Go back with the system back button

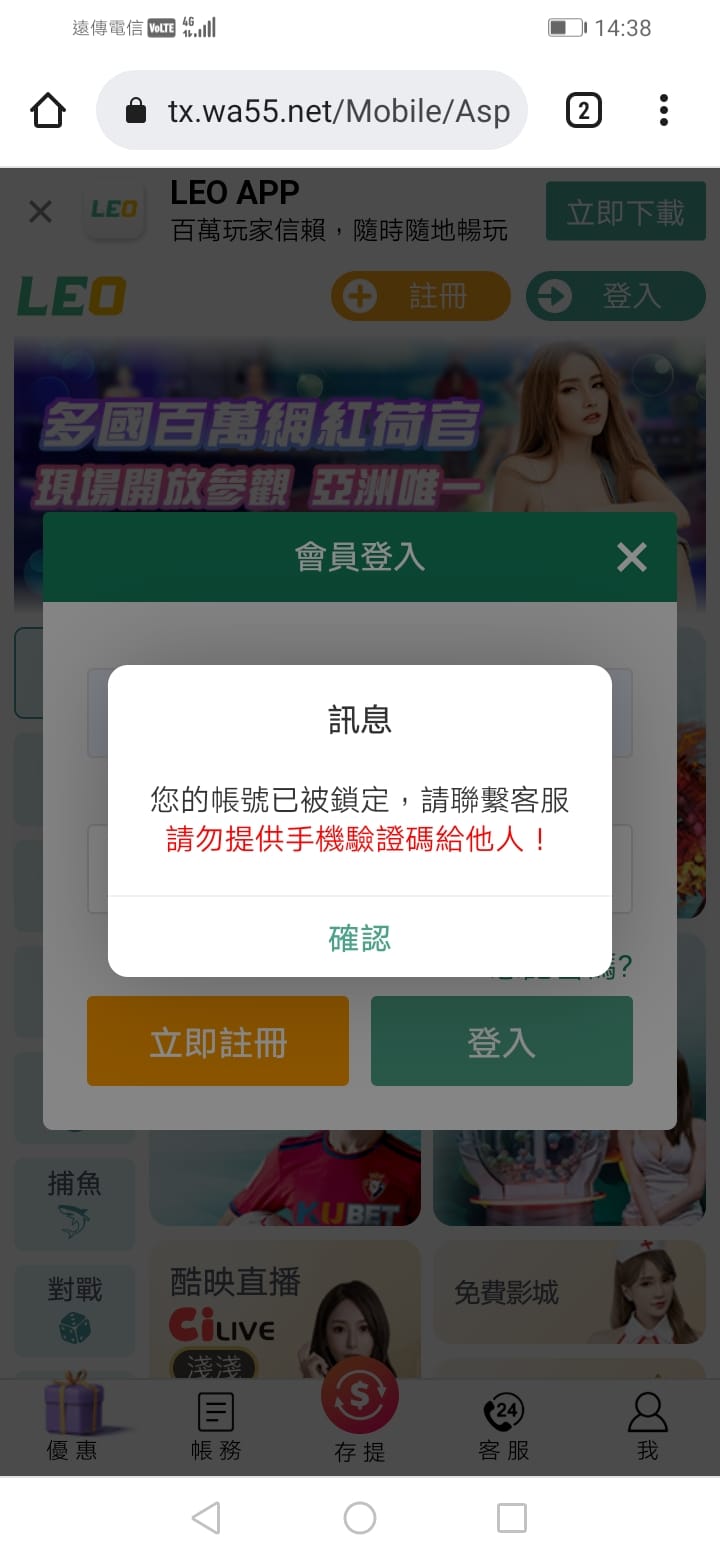[x=206, y=1518]
